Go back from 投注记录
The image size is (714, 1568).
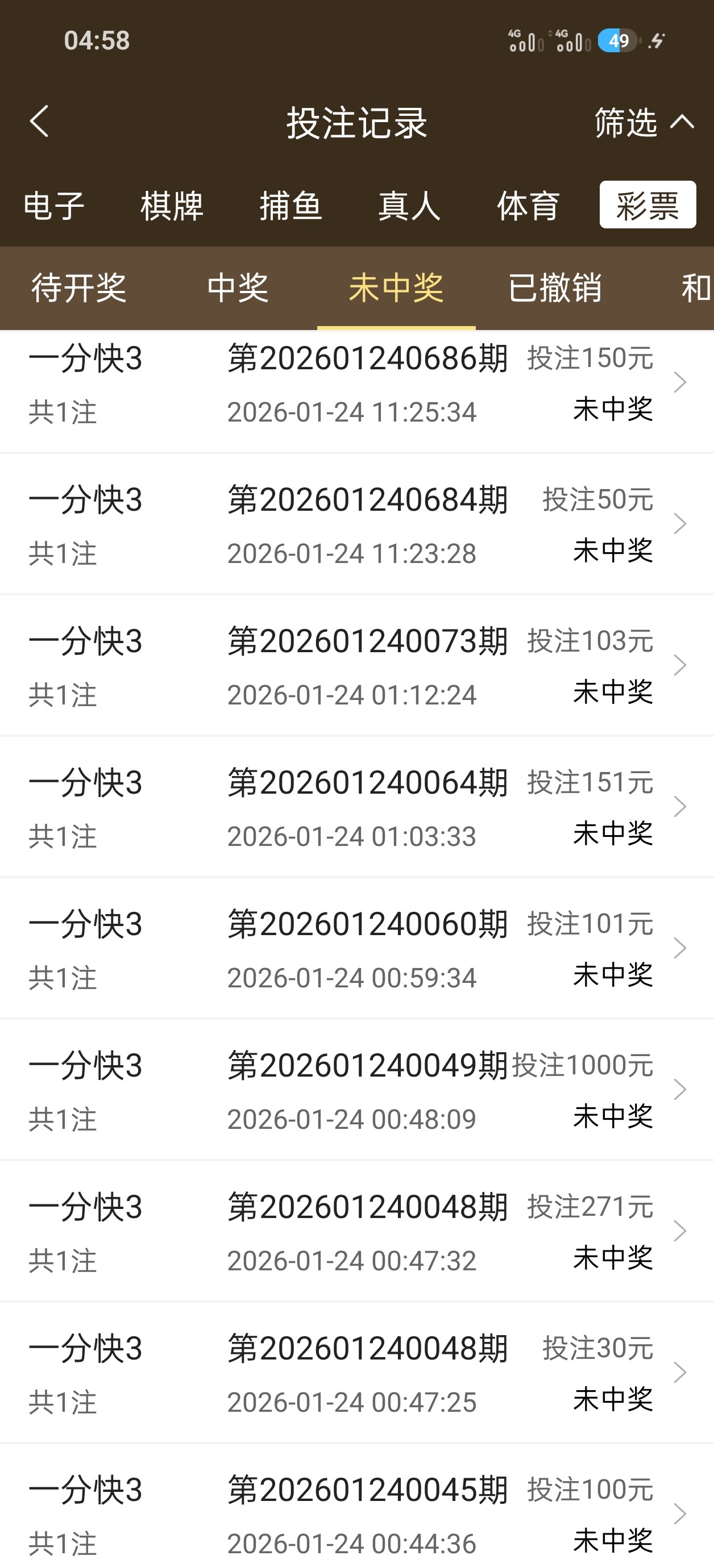[x=40, y=121]
